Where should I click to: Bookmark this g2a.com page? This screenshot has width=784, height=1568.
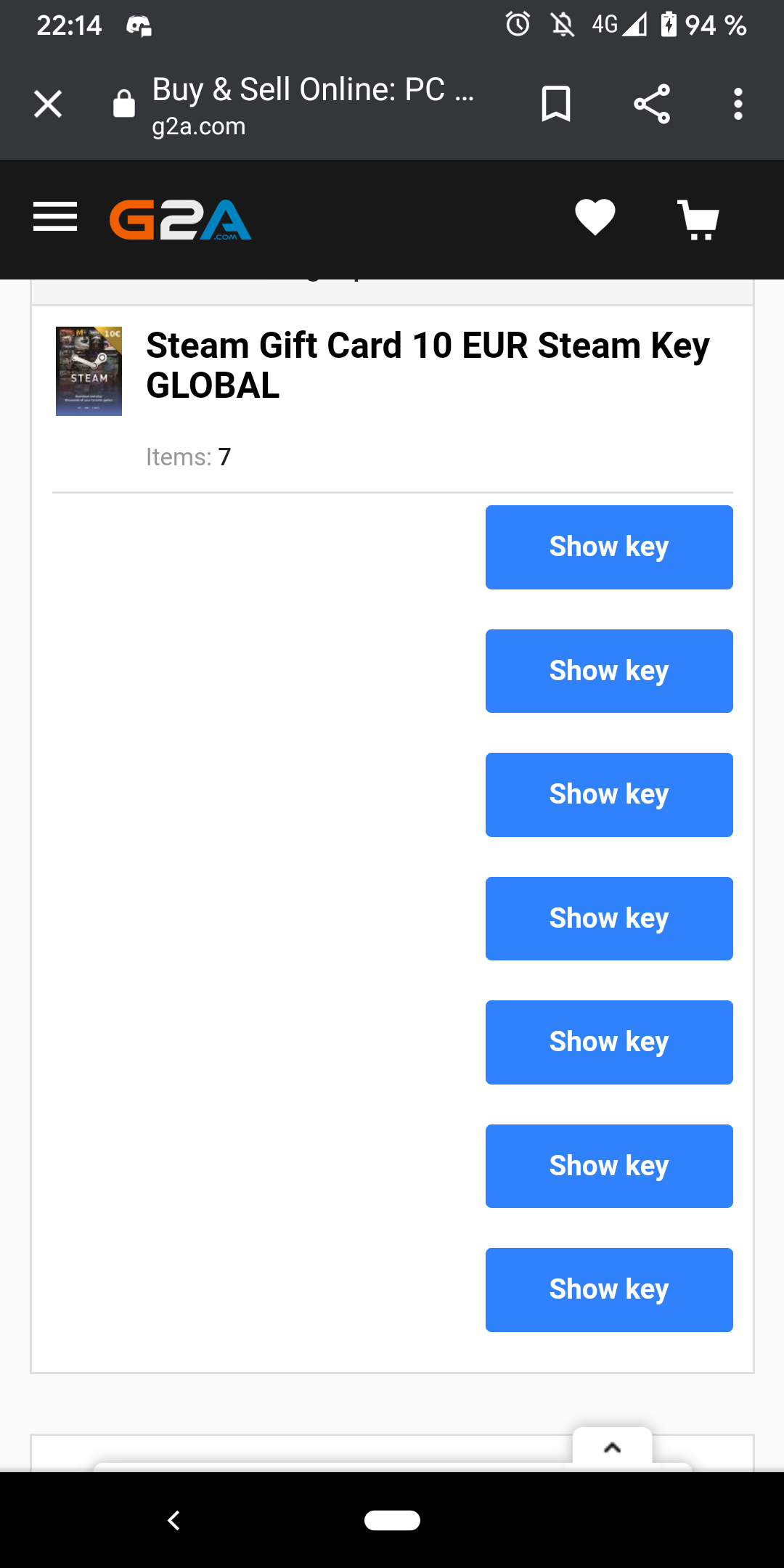tap(556, 104)
